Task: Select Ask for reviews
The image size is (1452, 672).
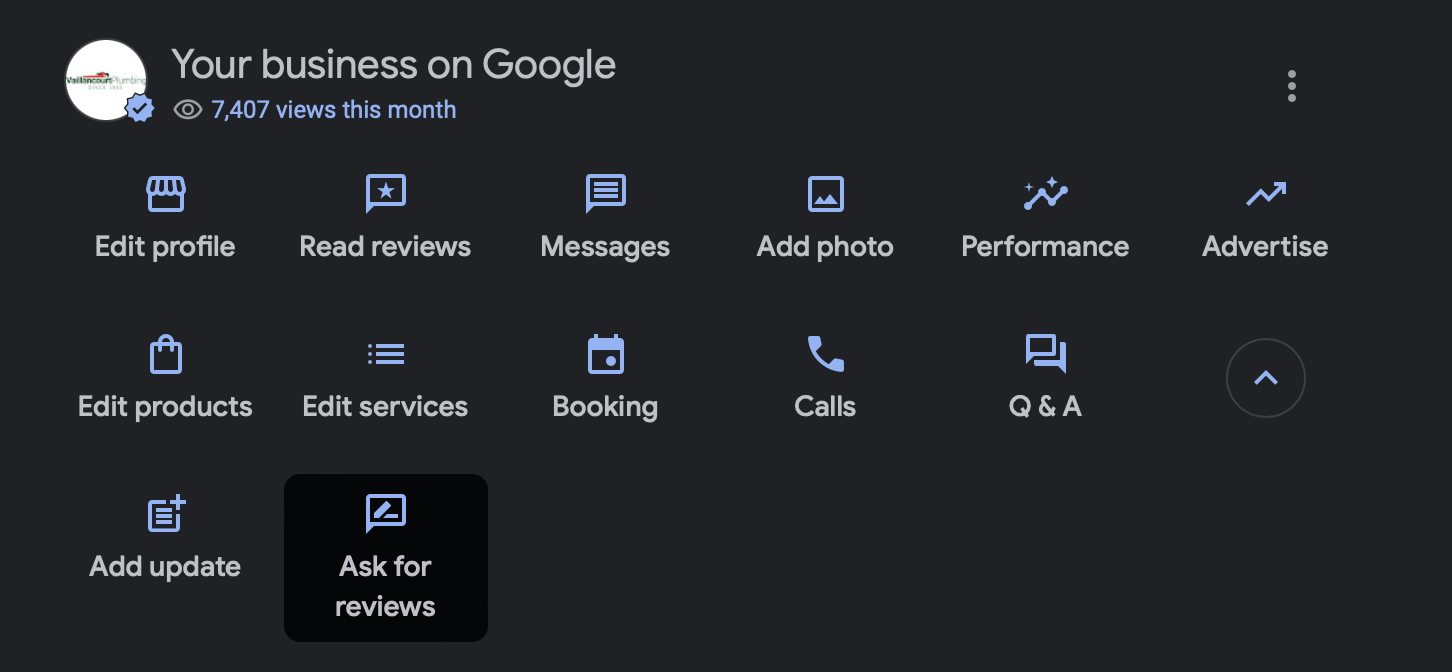Action: [x=385, y=558]
